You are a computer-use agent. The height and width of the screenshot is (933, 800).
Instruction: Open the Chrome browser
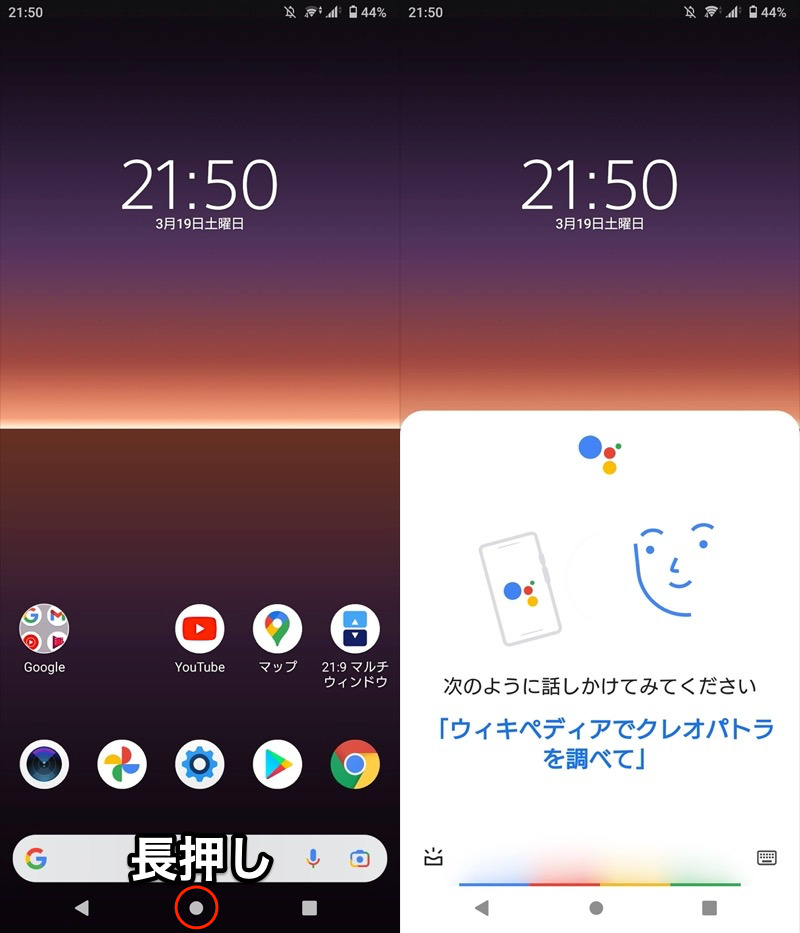point(355,765)
